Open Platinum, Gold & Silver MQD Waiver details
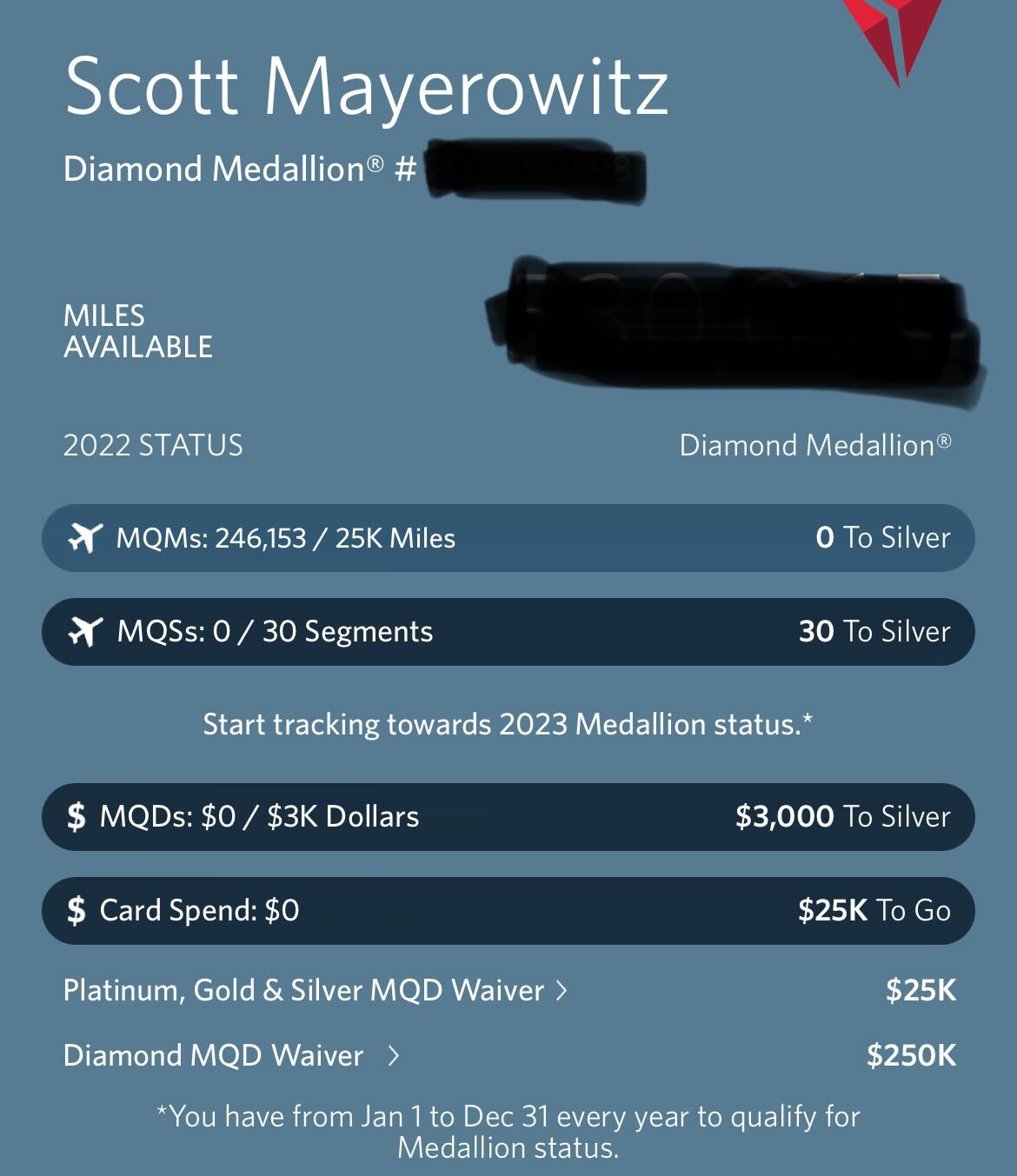This screenshot has width=1017, height=1176. (x=315, y=990)
